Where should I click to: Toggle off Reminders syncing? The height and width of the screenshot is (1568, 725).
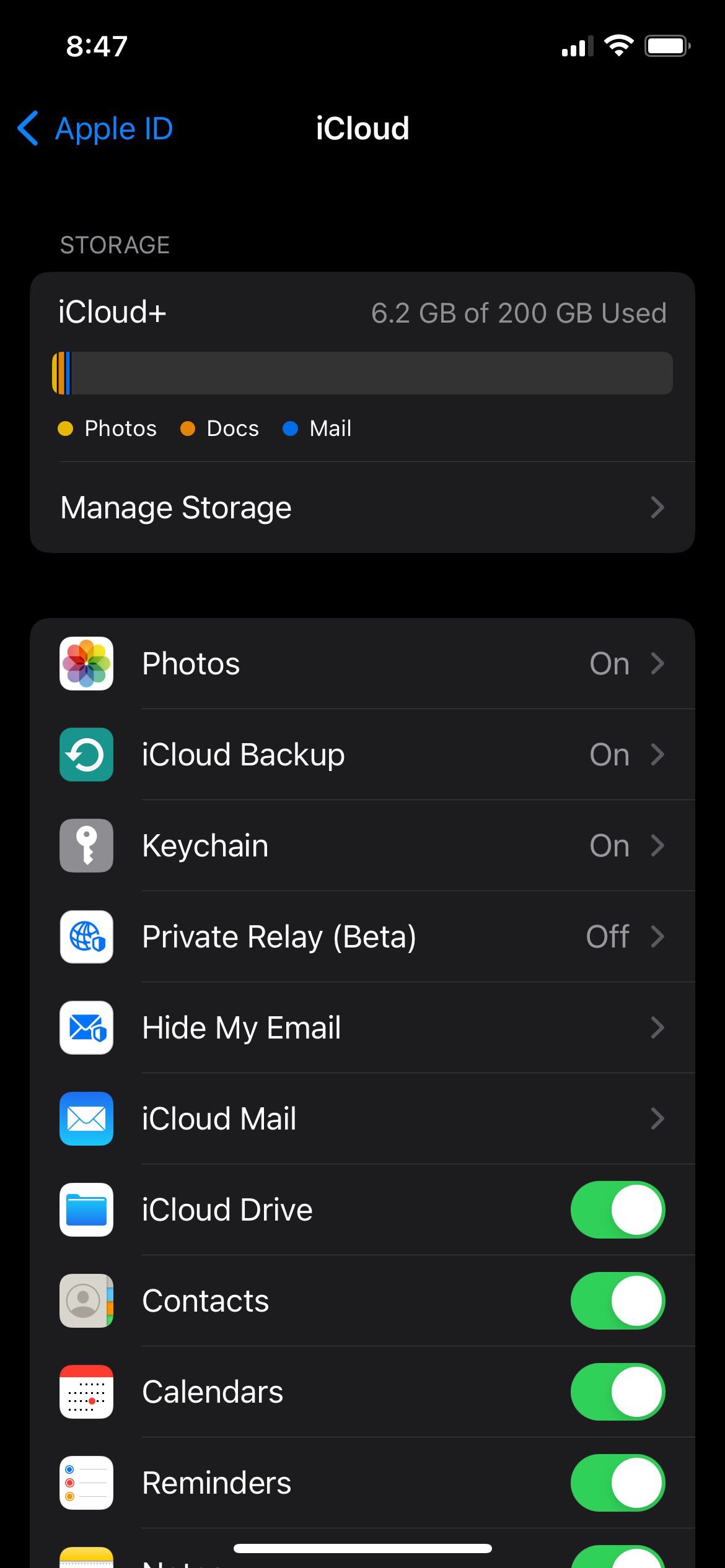point(617,1483)
